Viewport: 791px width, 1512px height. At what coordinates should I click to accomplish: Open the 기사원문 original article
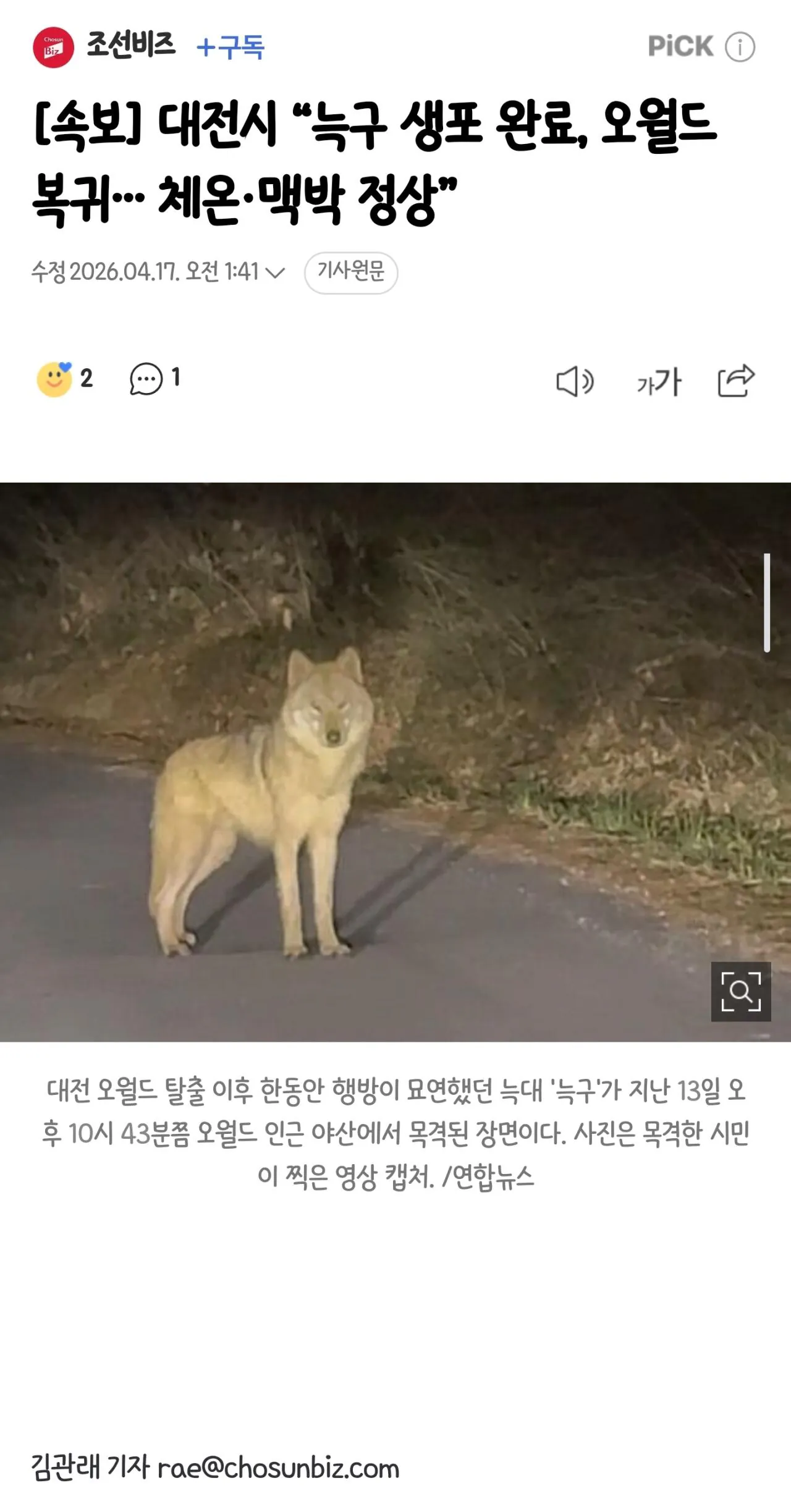pyautogui.click(x=350, y=272)
